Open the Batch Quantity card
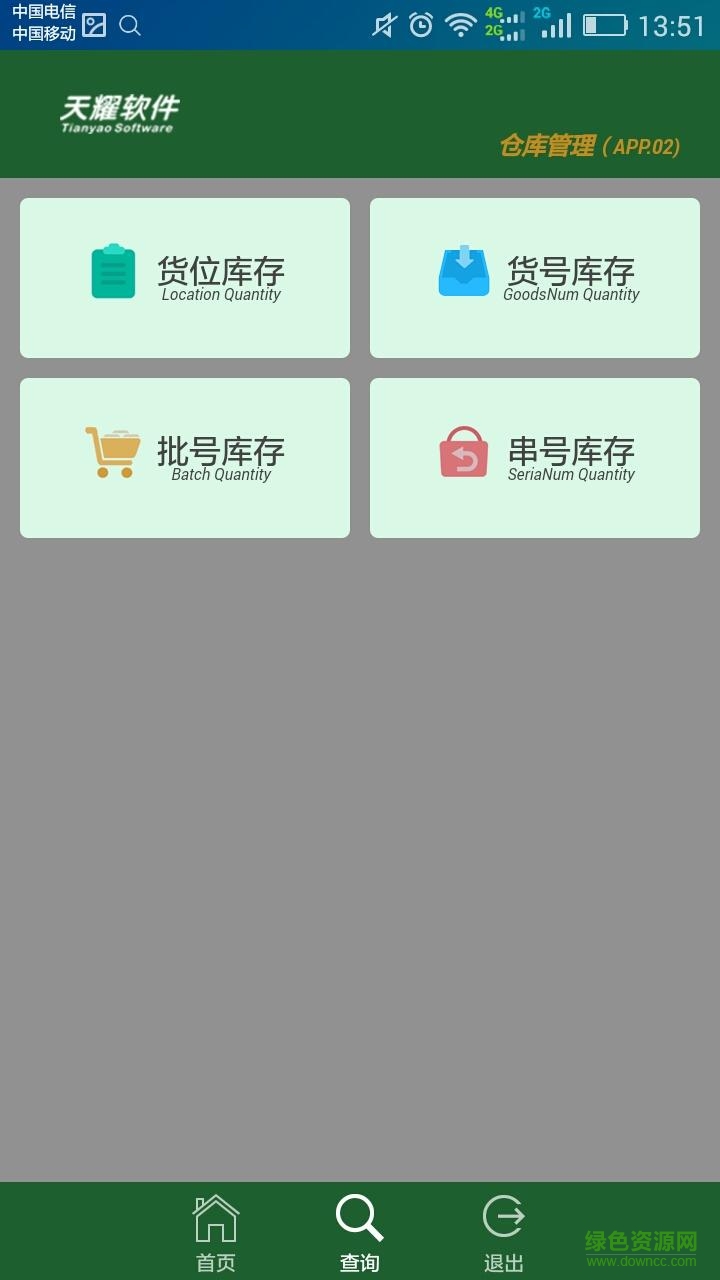The image size is (720, 1280). click(184, 456)
